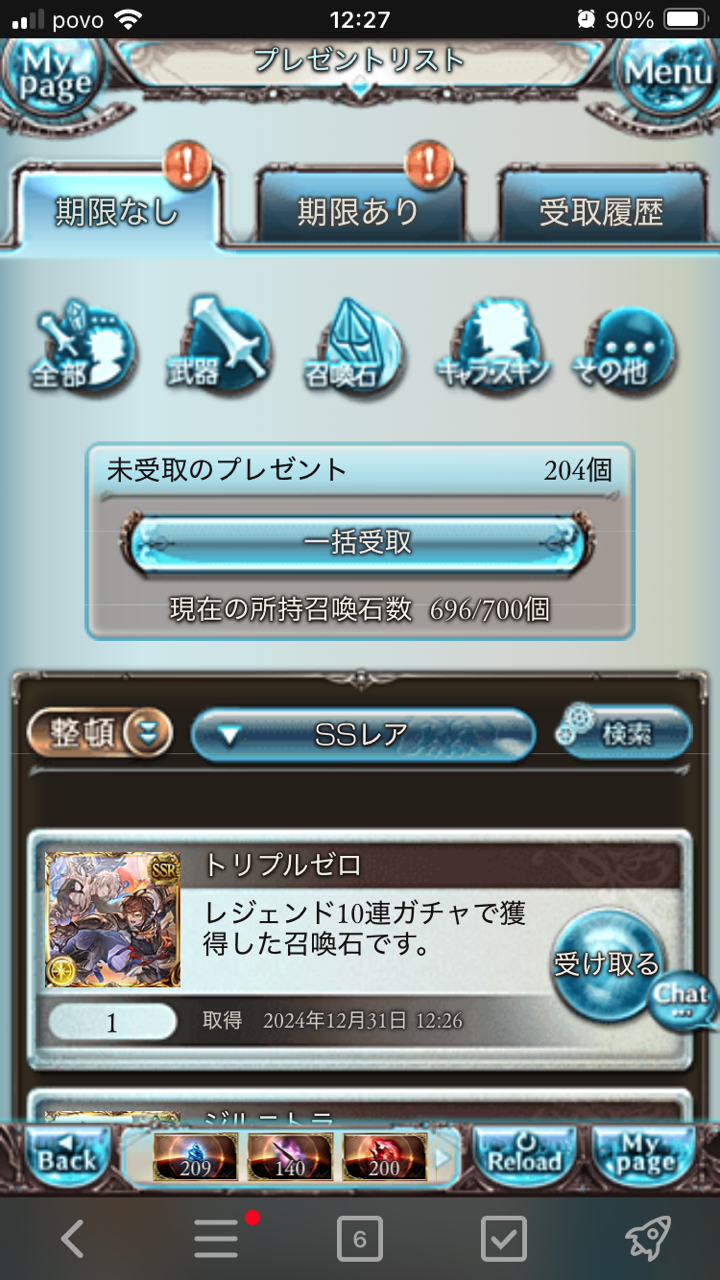Open the 整頓 sort button

[x=100, y=733]
